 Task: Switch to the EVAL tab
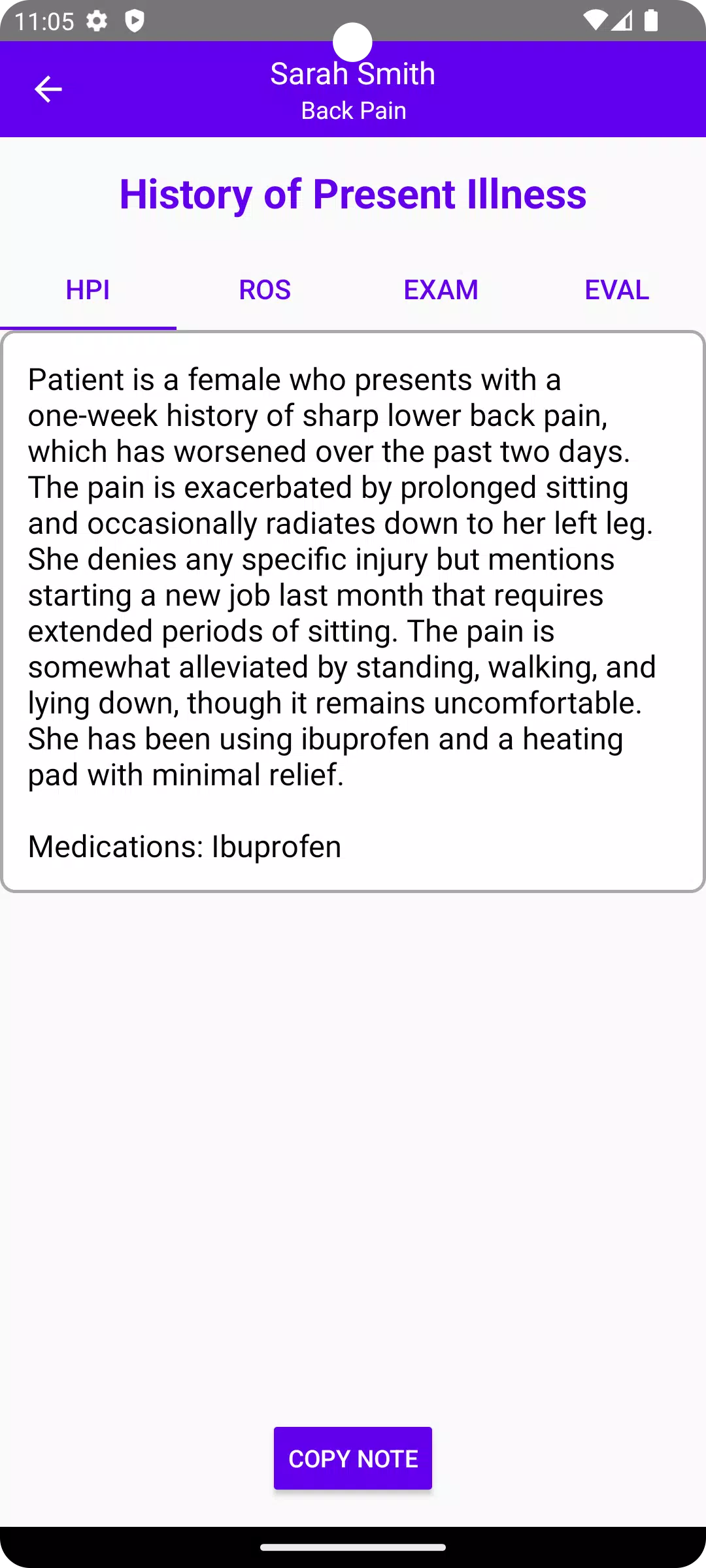pyautogui.click(x=616, y=289)
